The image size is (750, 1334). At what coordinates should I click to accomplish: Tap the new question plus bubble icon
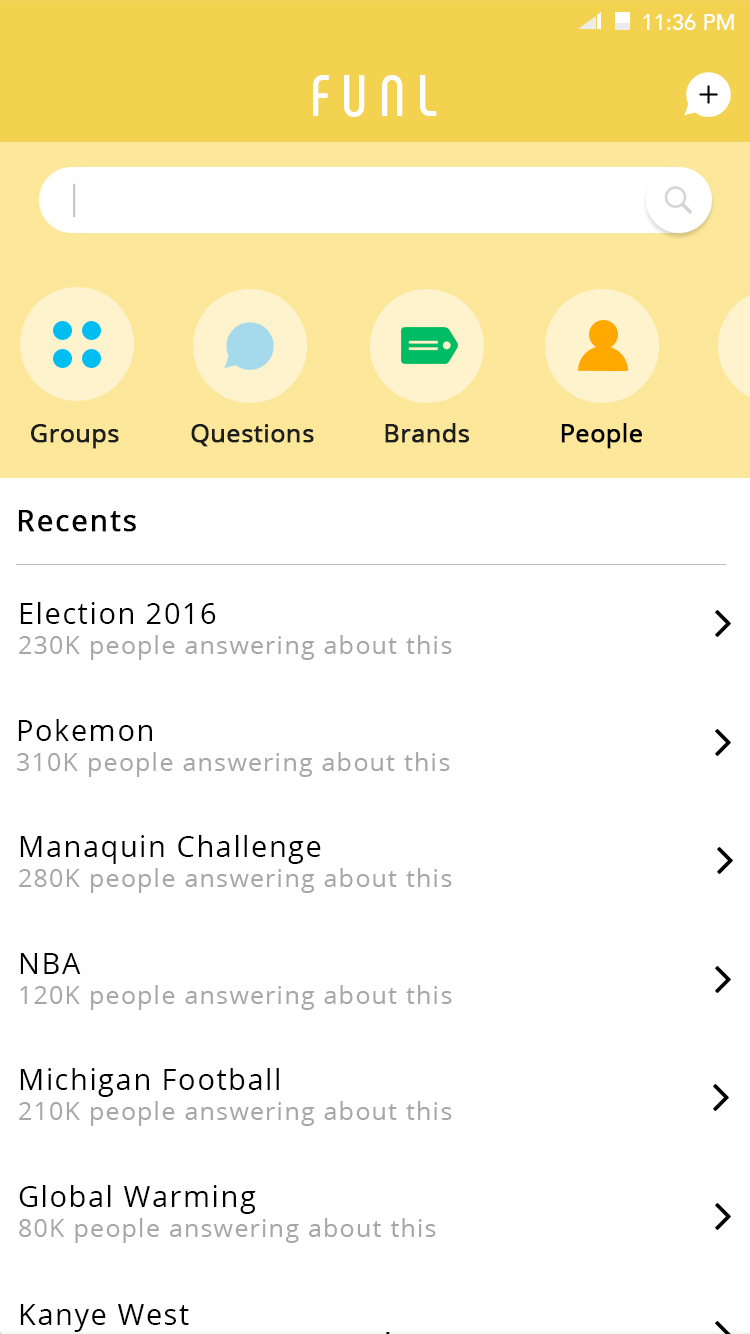(707, 96)
